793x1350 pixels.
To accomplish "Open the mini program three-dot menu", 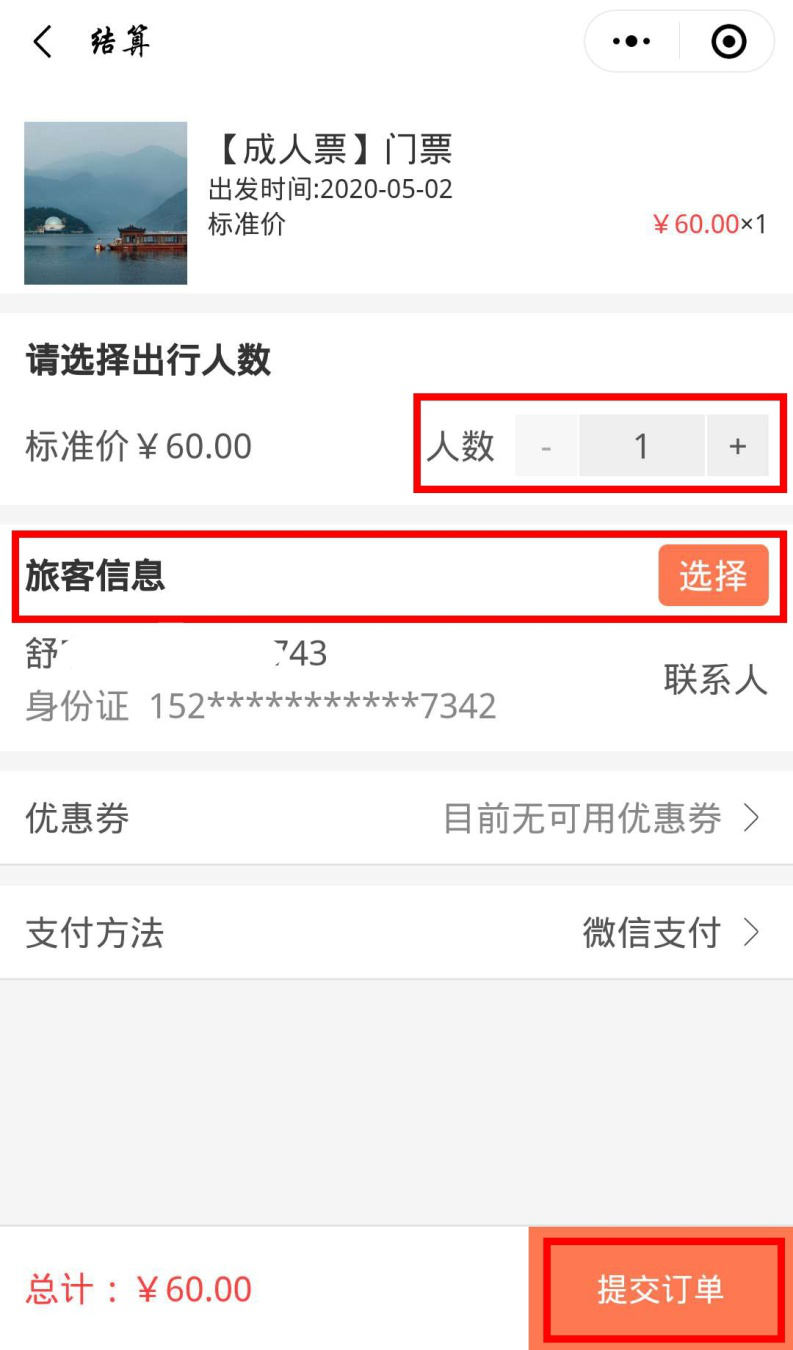I will tap(631, 42).
